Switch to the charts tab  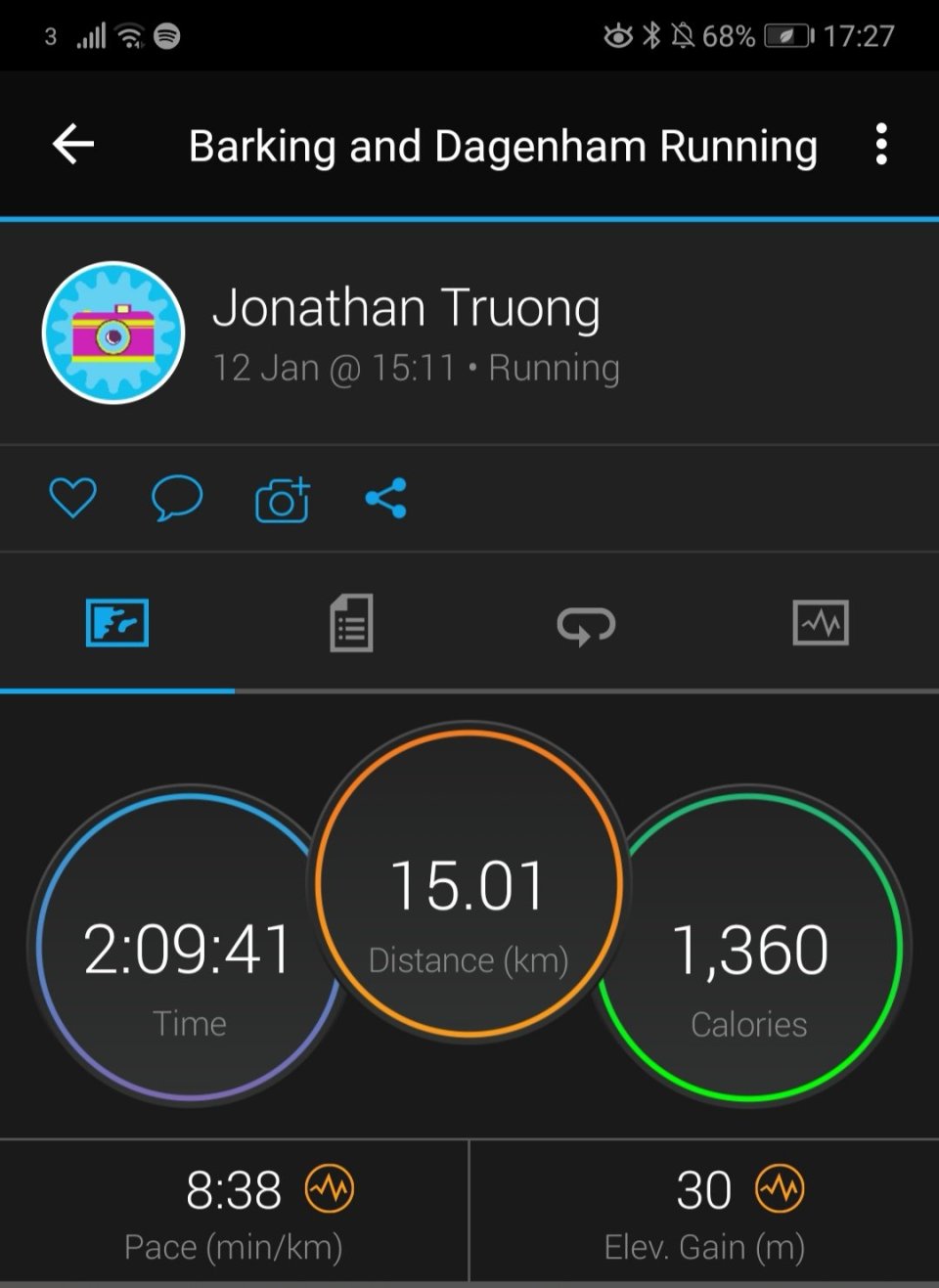(821, 623)
